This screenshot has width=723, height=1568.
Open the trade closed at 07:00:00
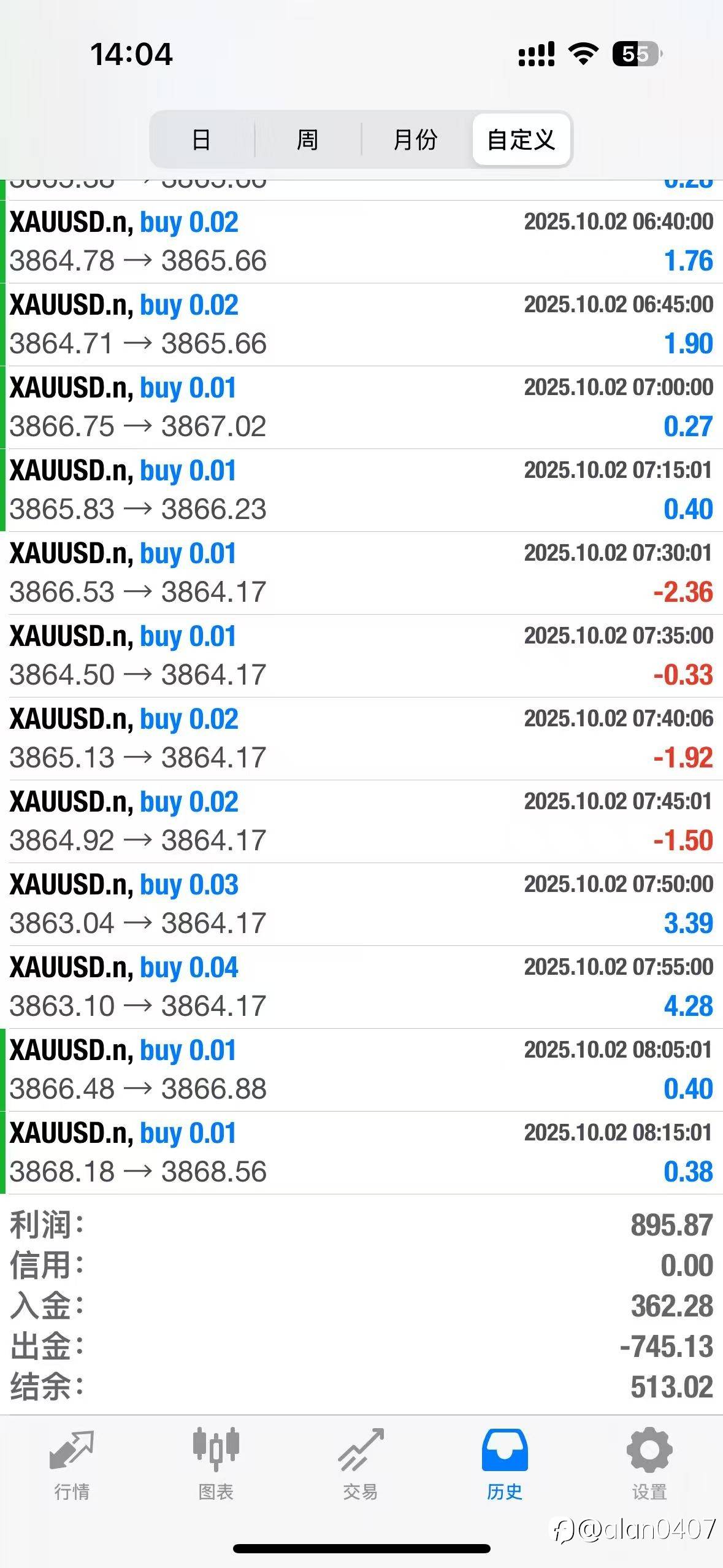(361, 407)
